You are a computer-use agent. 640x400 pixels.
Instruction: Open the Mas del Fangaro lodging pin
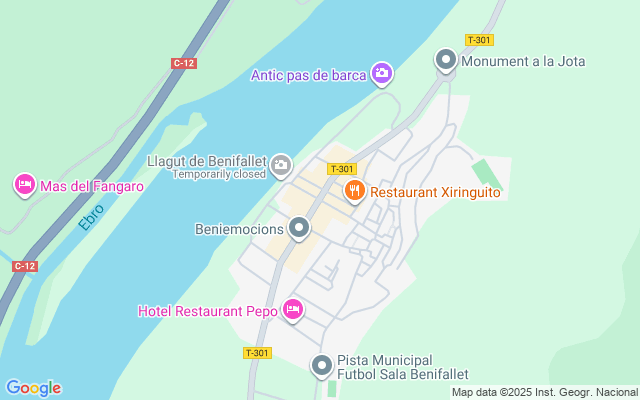[25, 184]
